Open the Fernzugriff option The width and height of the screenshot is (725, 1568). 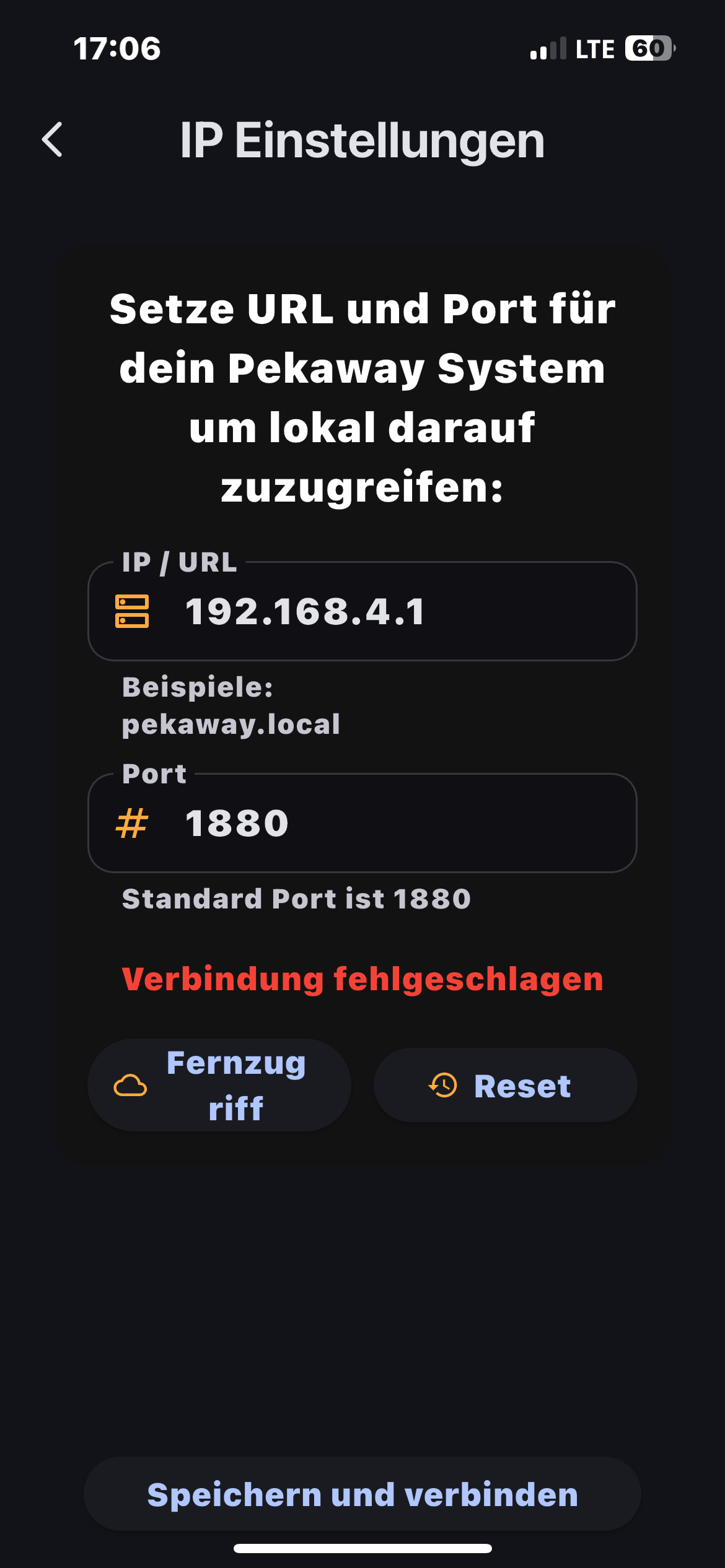coord(219,1086)
